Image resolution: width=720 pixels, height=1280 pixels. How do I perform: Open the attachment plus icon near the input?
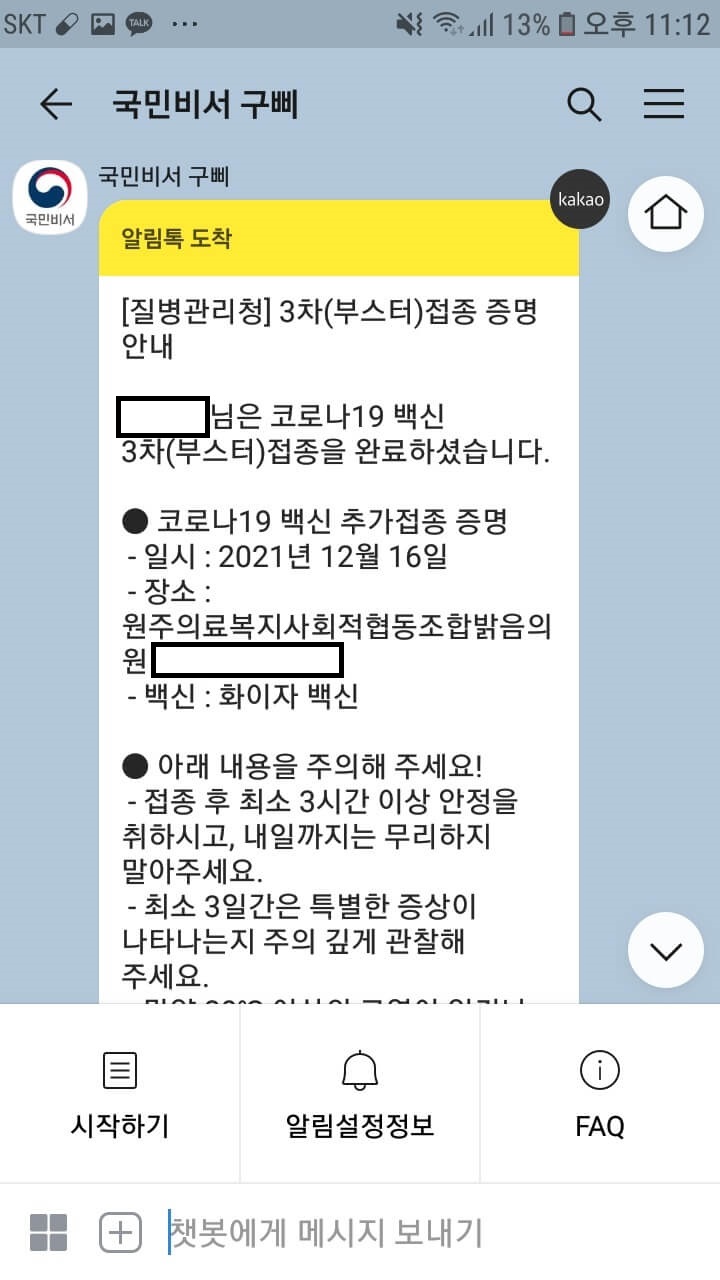(x=119, y=1234)
